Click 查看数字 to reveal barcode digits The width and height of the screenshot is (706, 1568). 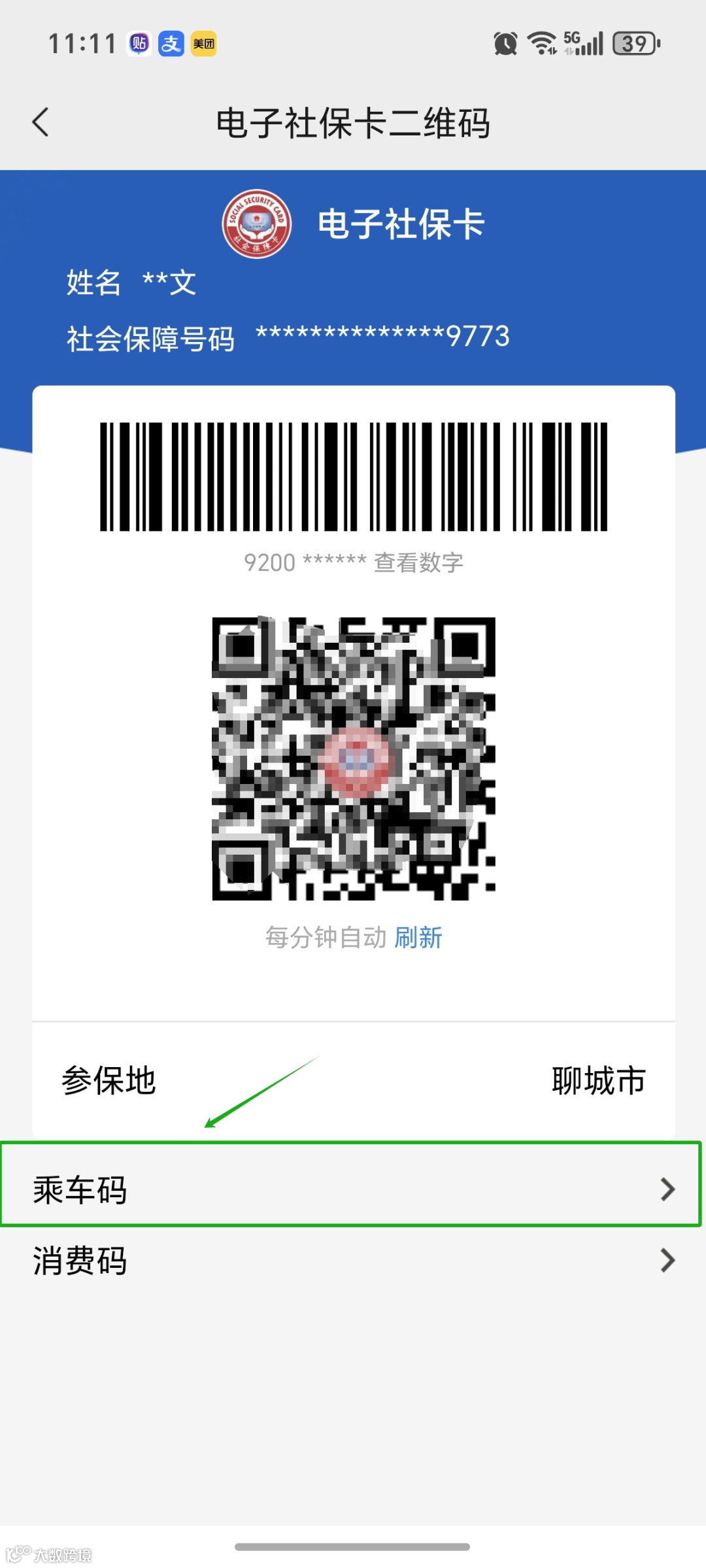click(x=419, y=562)
